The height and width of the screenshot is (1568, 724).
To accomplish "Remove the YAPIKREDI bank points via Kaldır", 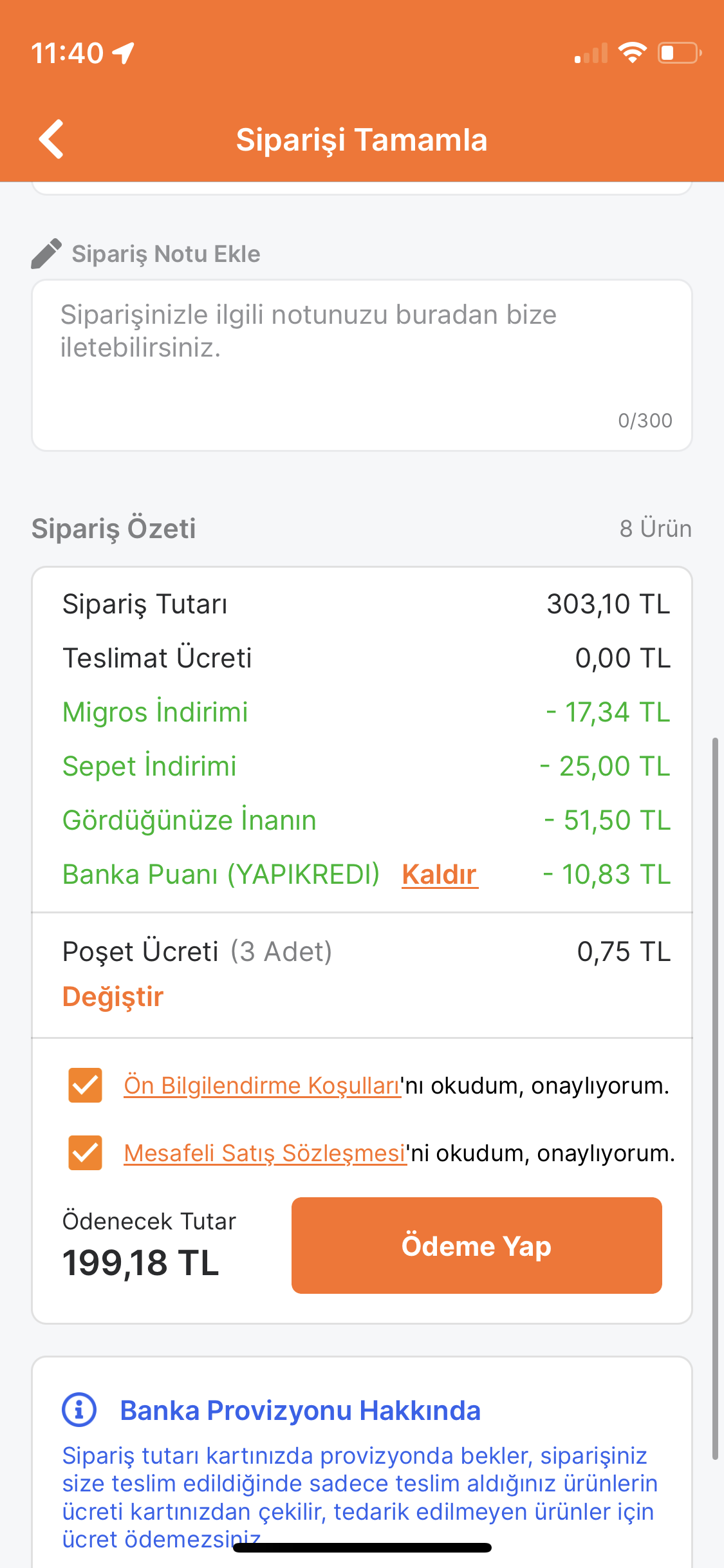I will (440, 875).
